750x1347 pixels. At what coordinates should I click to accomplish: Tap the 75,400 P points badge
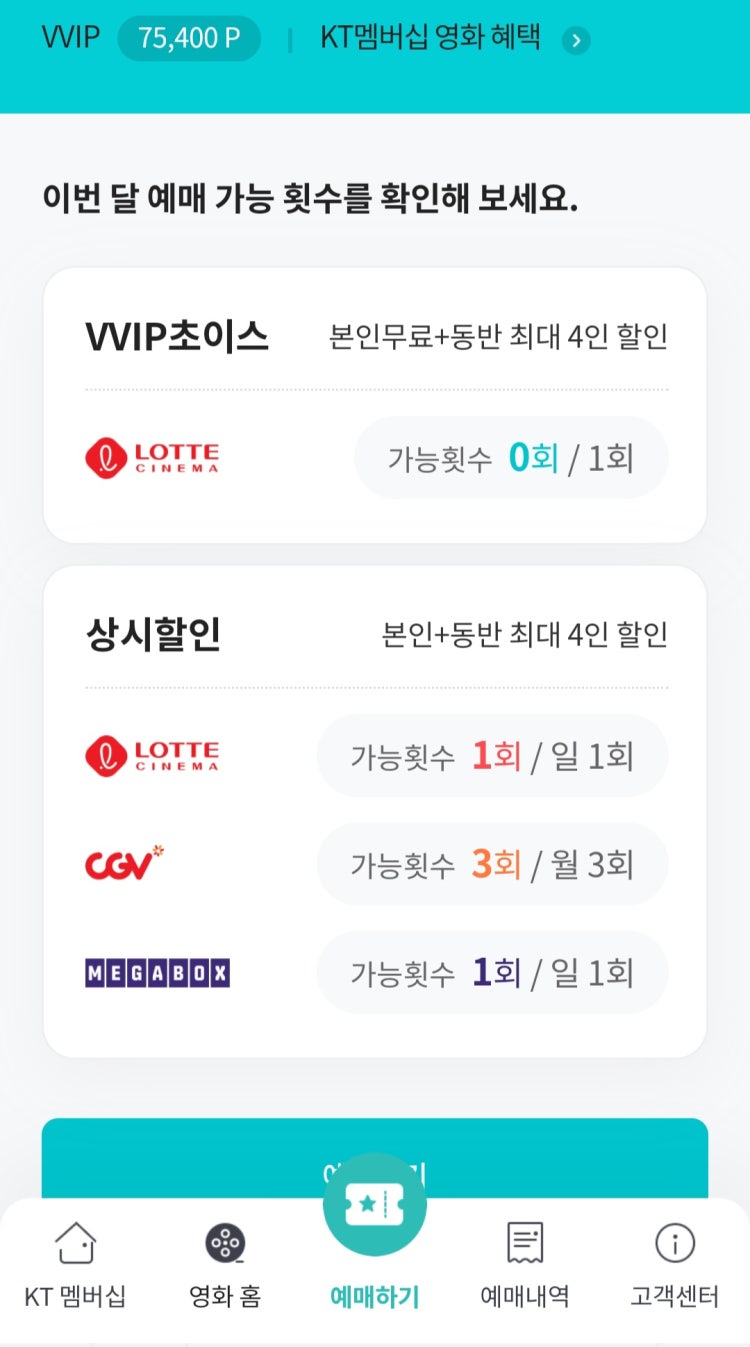point(189,38)
